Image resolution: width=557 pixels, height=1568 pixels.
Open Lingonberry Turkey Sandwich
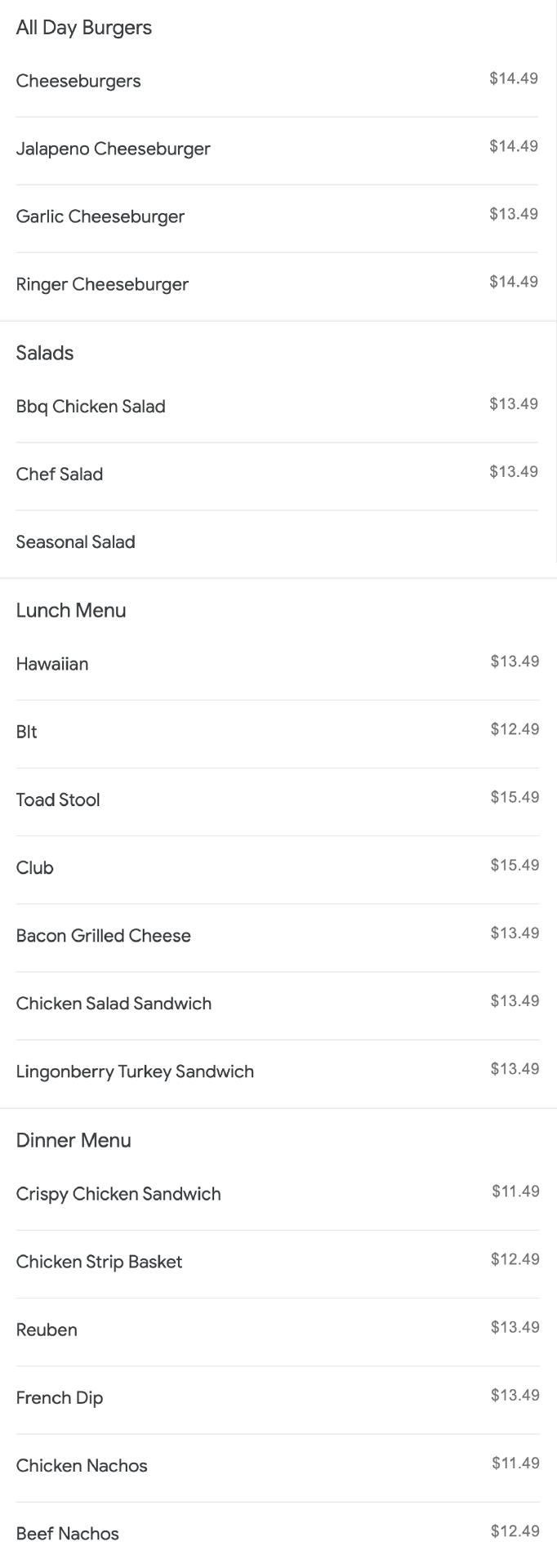point(135,1071)
